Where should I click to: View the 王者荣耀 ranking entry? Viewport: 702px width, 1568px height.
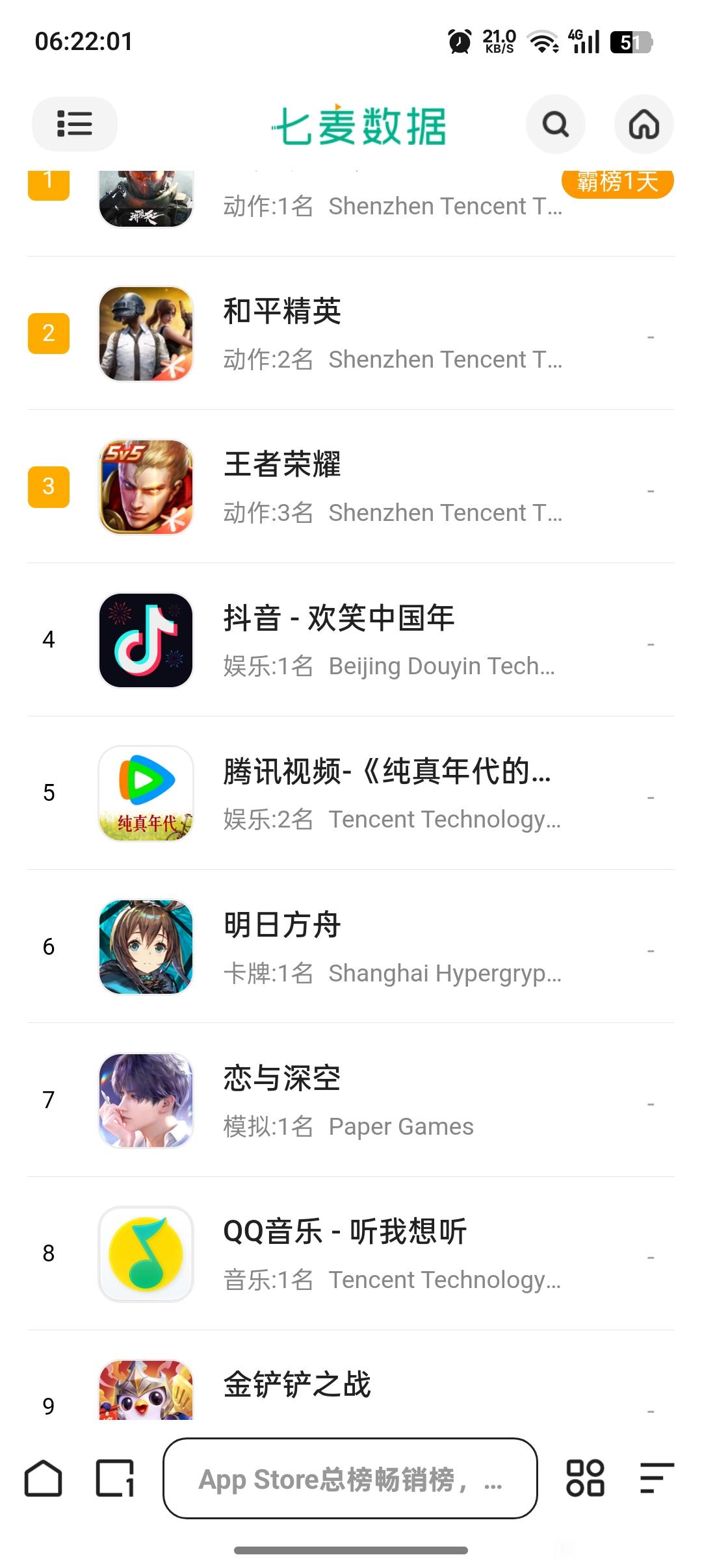click(x=351, y=487)
